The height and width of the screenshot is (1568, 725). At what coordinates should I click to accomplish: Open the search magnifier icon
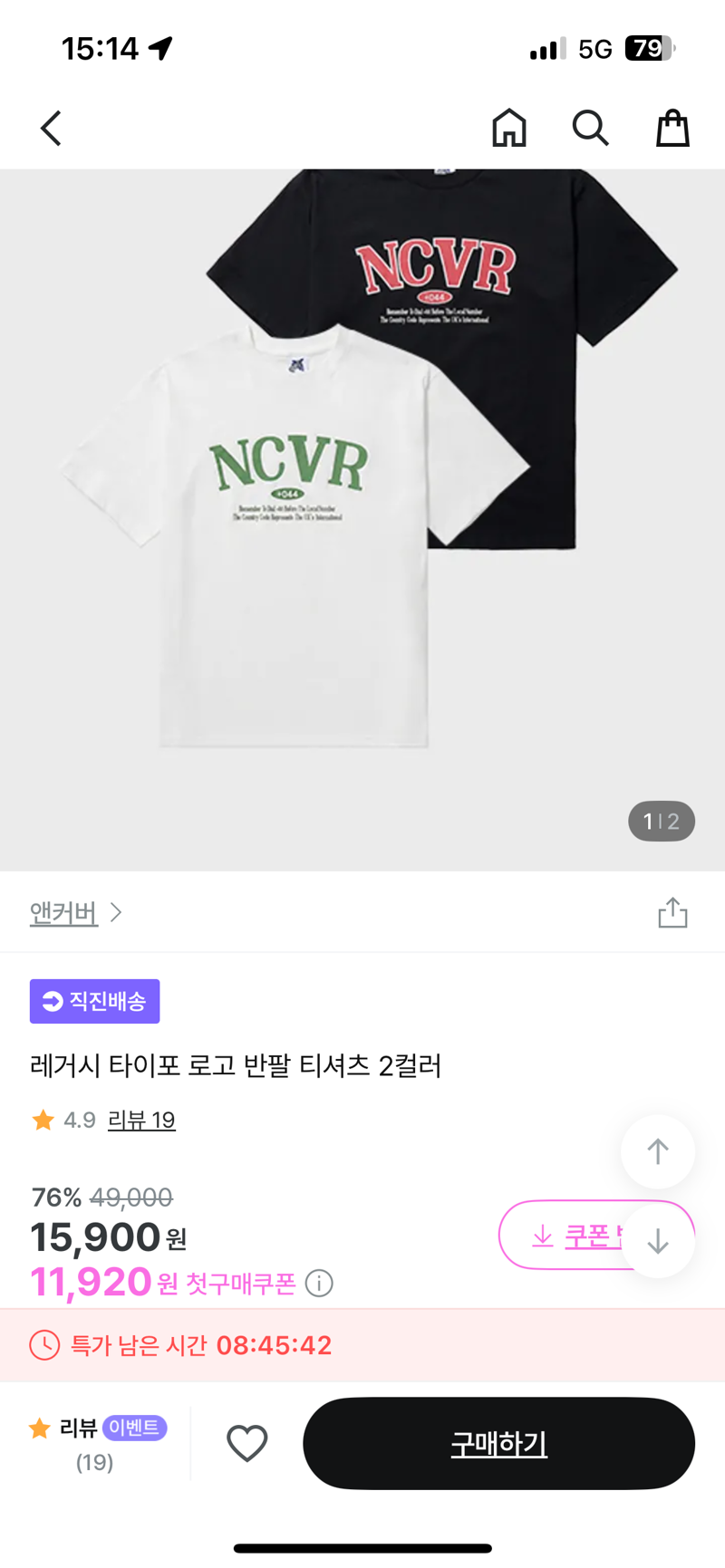click(590, 128)
